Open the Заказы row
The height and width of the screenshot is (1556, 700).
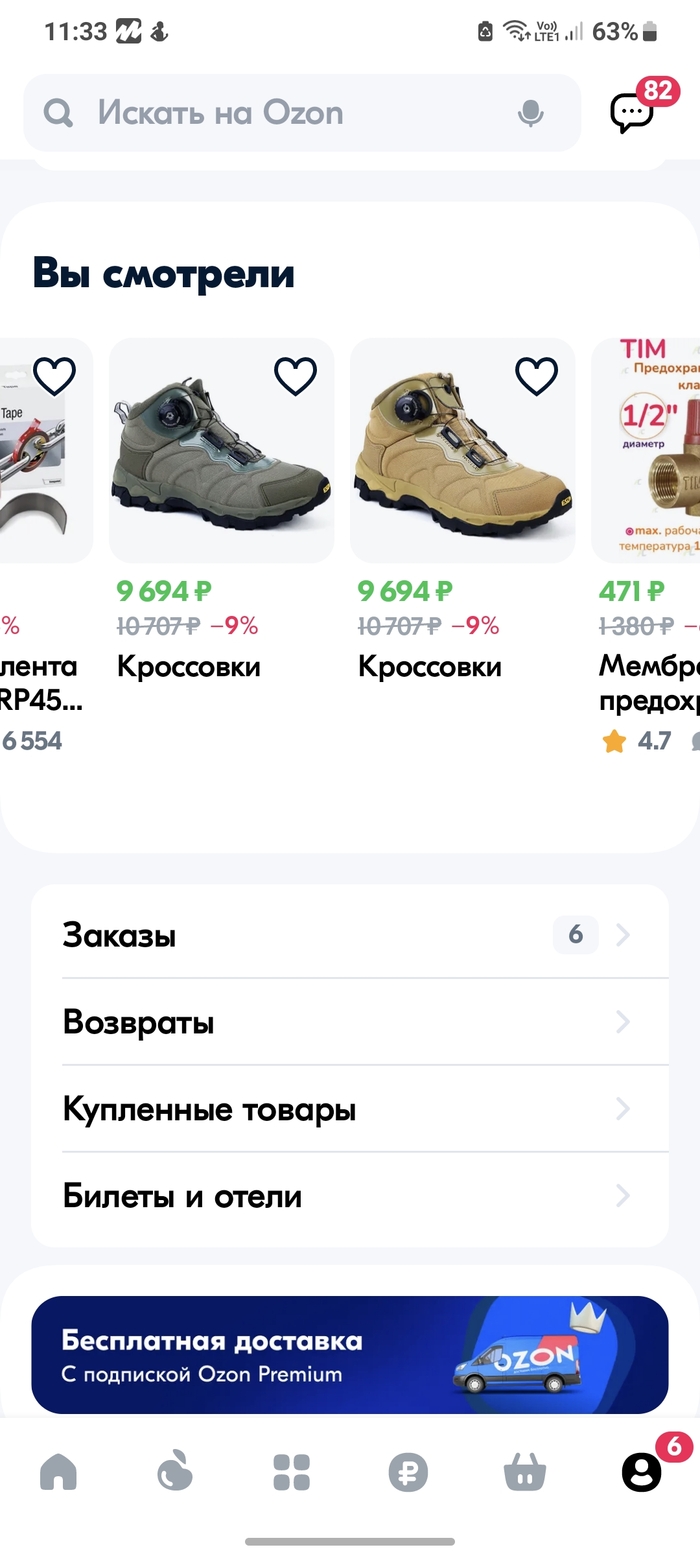pos(349,936)
